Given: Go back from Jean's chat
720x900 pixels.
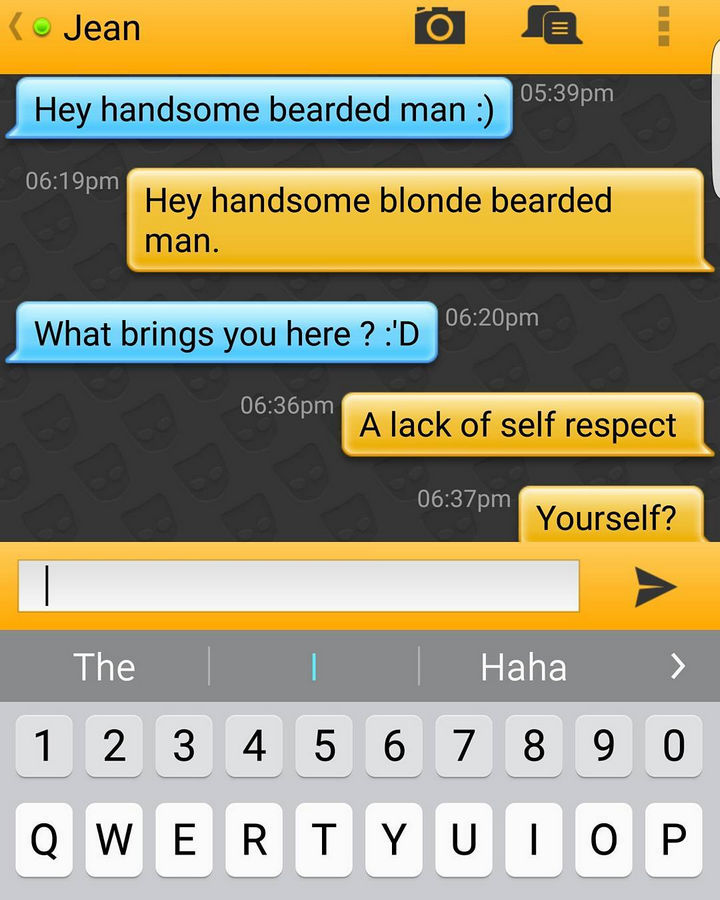Looking at the screenshot, I should (x=16, y=27).
